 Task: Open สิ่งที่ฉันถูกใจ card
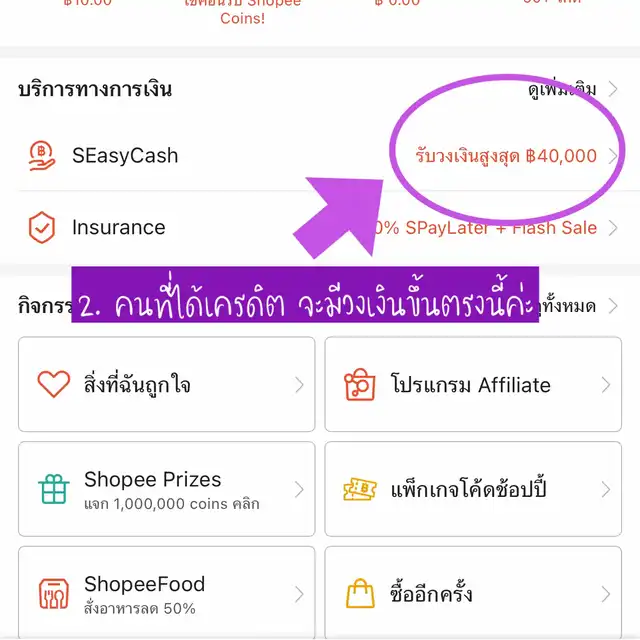pos(166,385)
